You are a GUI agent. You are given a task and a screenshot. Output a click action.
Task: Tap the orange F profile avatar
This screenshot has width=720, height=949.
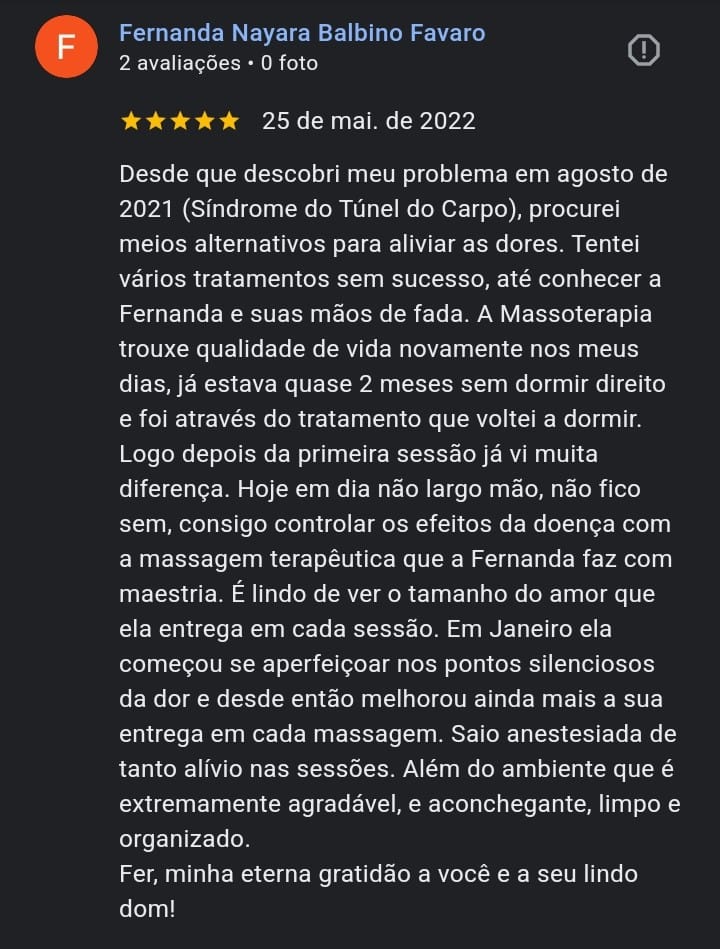point(65,47)
